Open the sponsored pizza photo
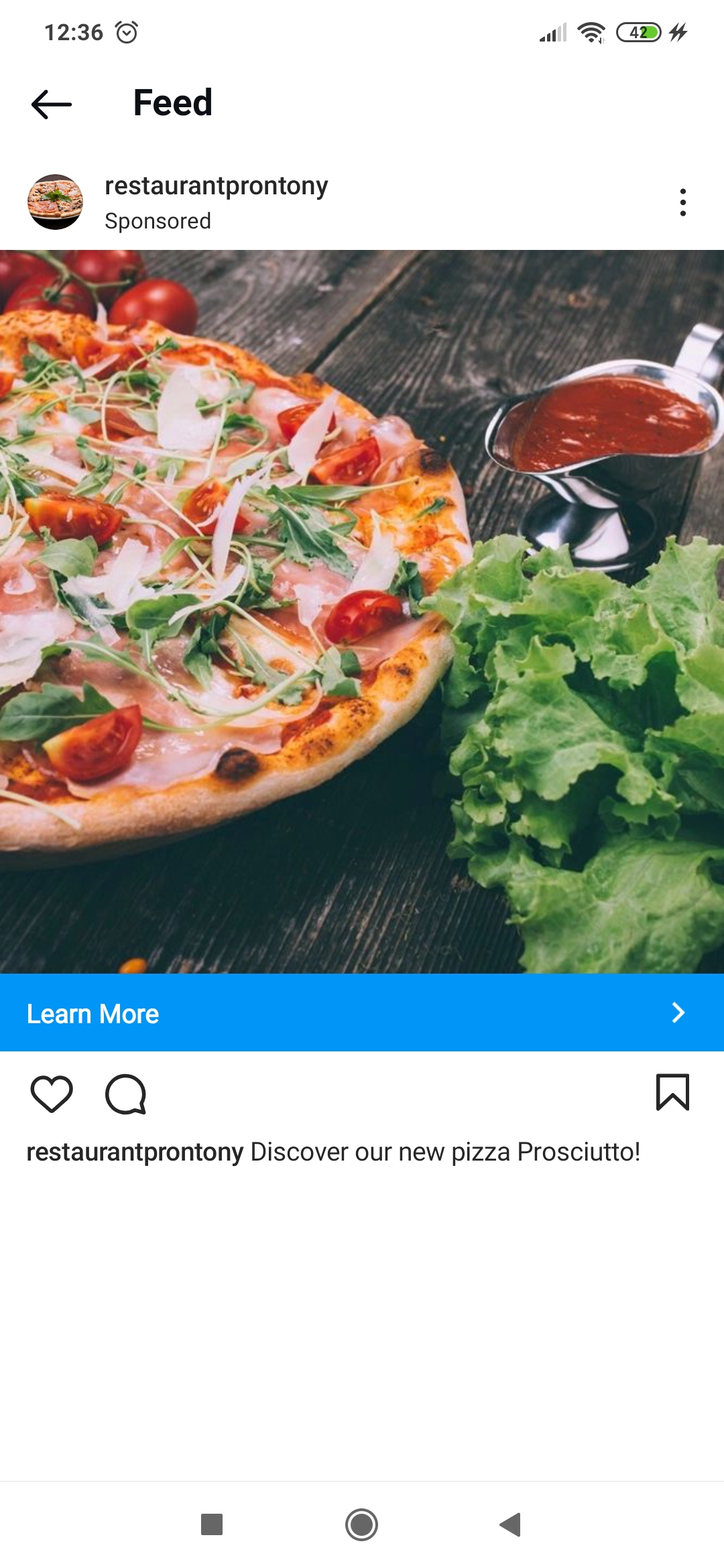The width and height of the screenshot is (724, 1568). 362,611
